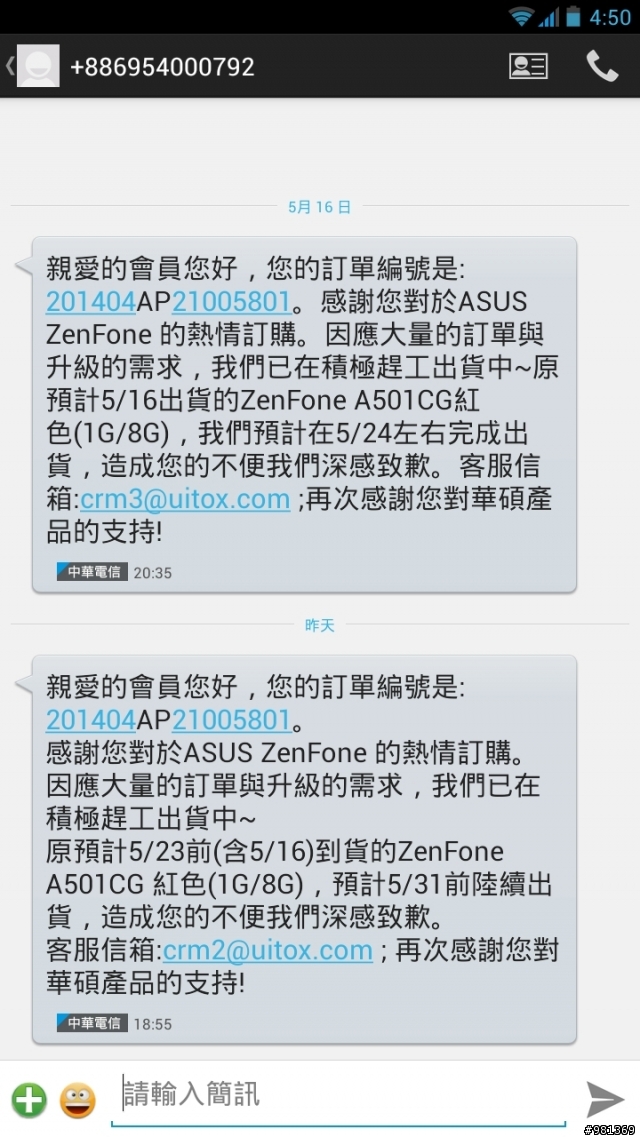
Task: Tap the crm3@uitox.com email link
Action: [x=185, y=499]
